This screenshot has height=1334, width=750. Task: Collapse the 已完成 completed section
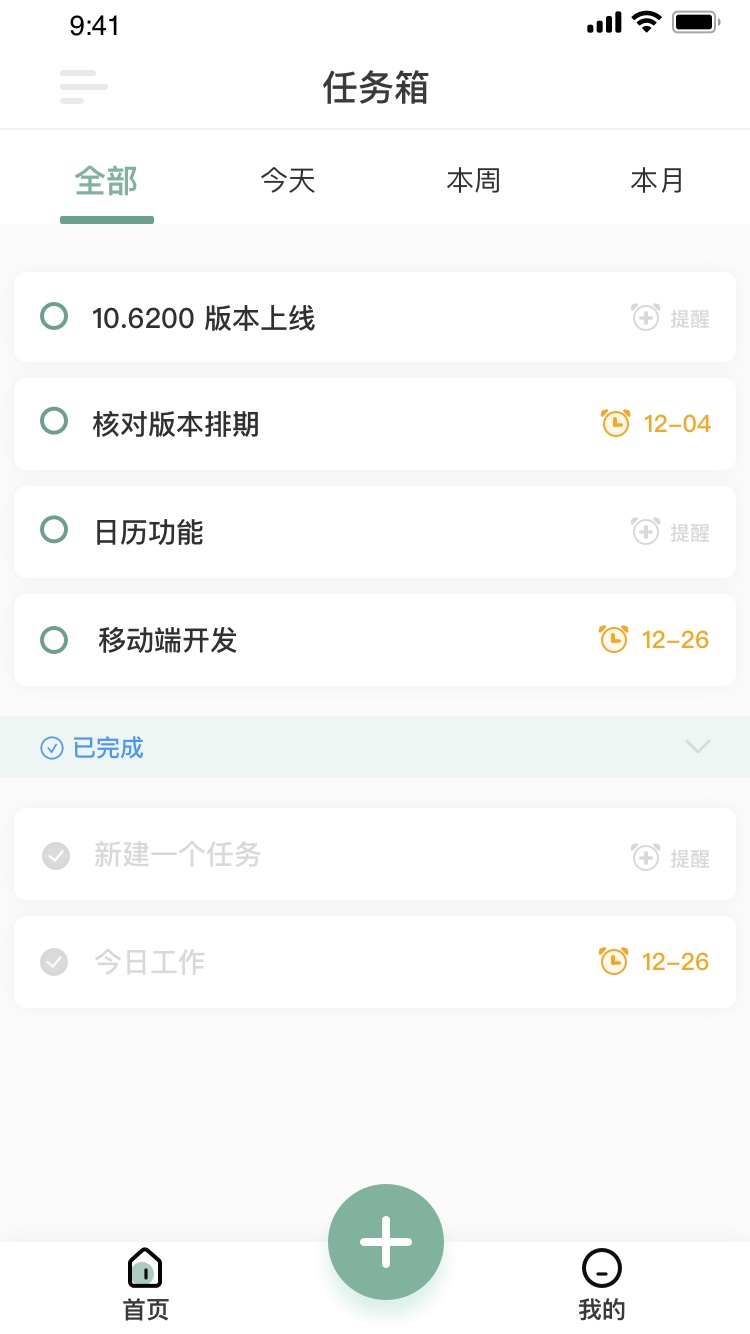[x=697, y=747]
